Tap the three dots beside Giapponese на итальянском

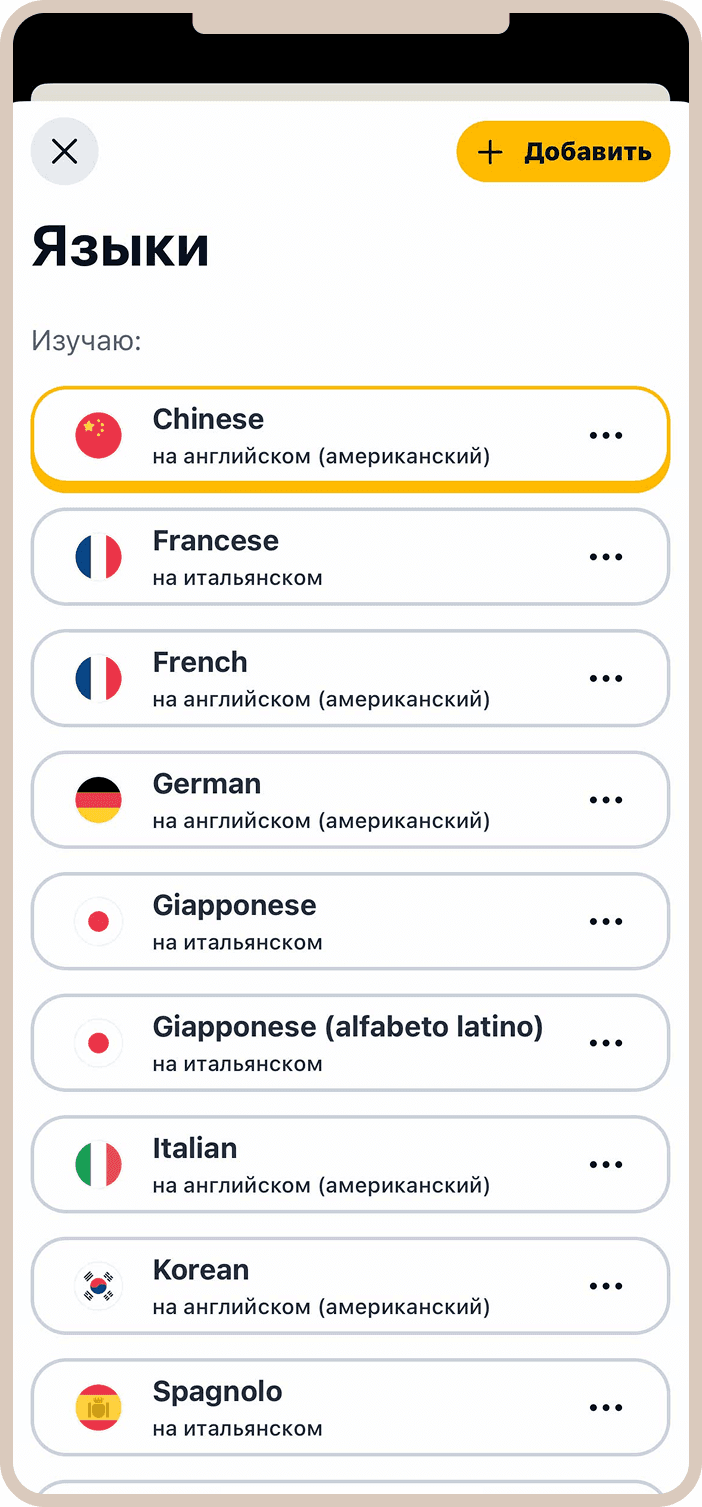click(606, 922)
